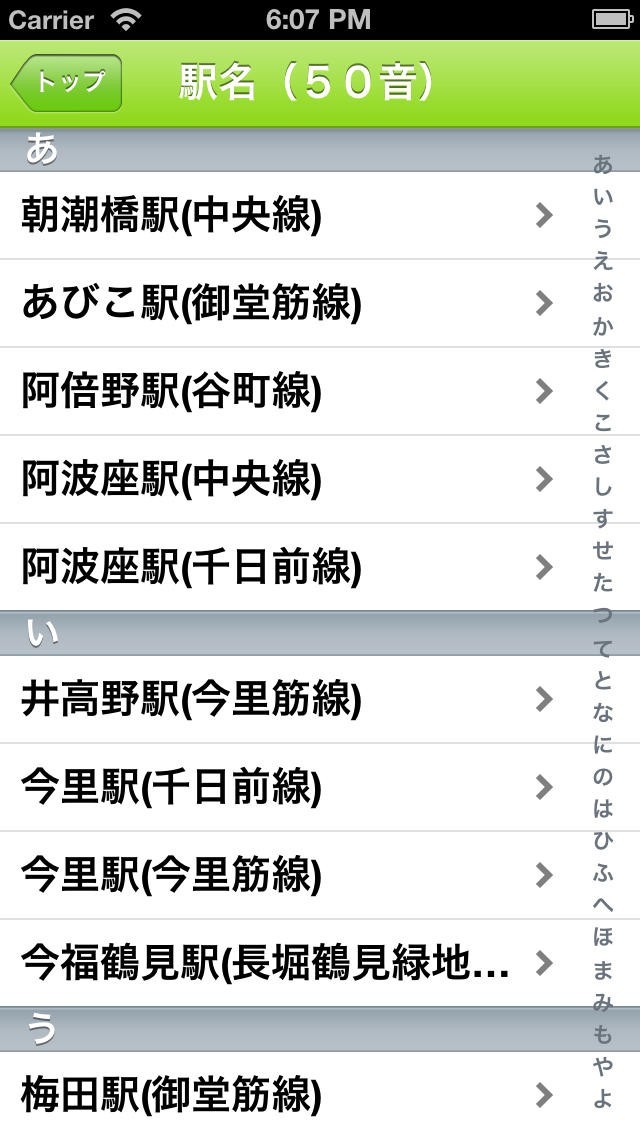The width and height of the screenshot is (640, 1136).
Task: Jump to か in the side index
Action: (603, 326)
